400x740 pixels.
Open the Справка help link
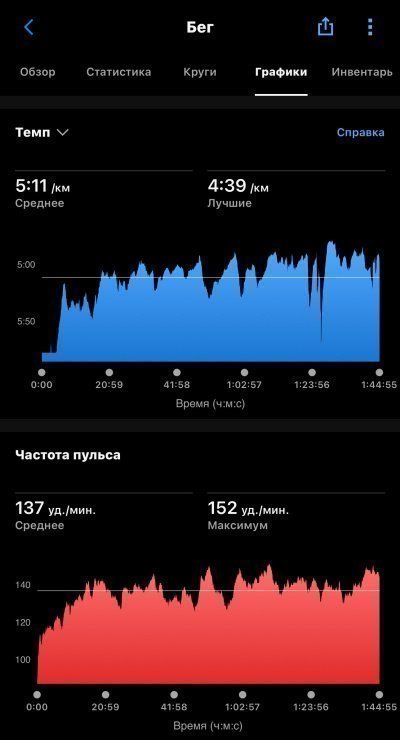point(360,133)
